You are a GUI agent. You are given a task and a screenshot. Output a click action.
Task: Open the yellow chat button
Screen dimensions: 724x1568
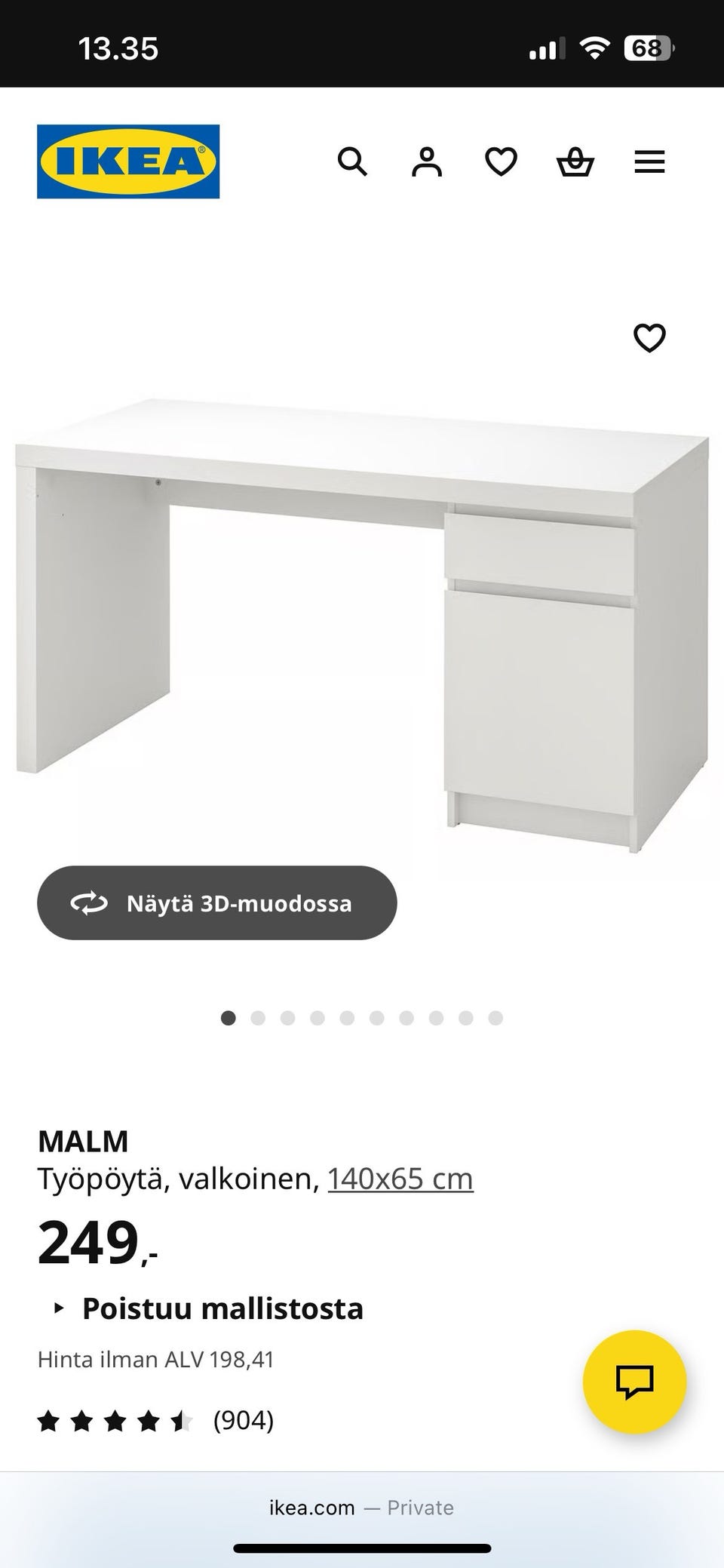pos(634,1382)
